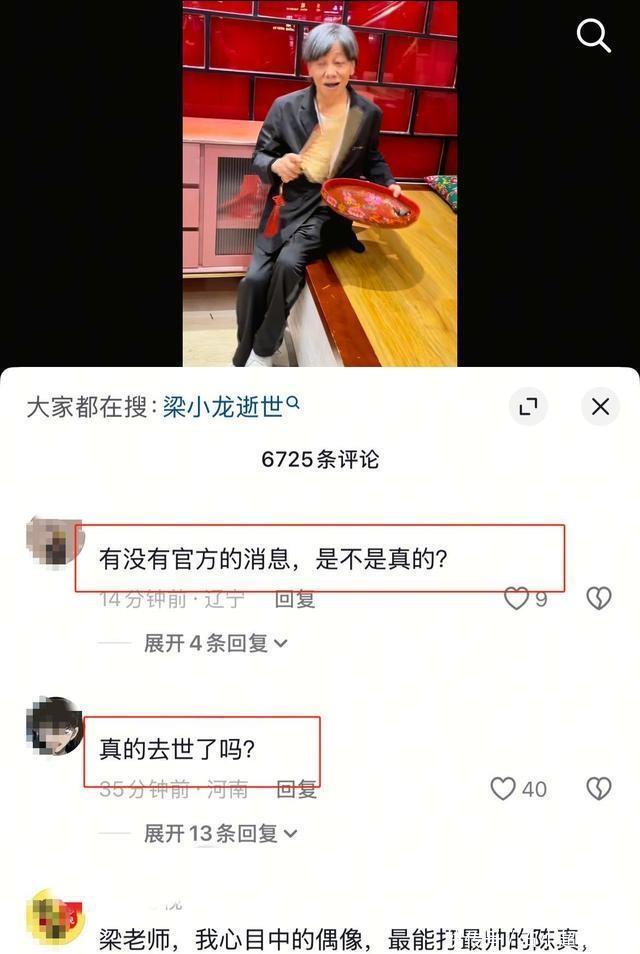Open the search magnifier icon
This screenshot has width=640, height=954.
[x=593, y=35]
